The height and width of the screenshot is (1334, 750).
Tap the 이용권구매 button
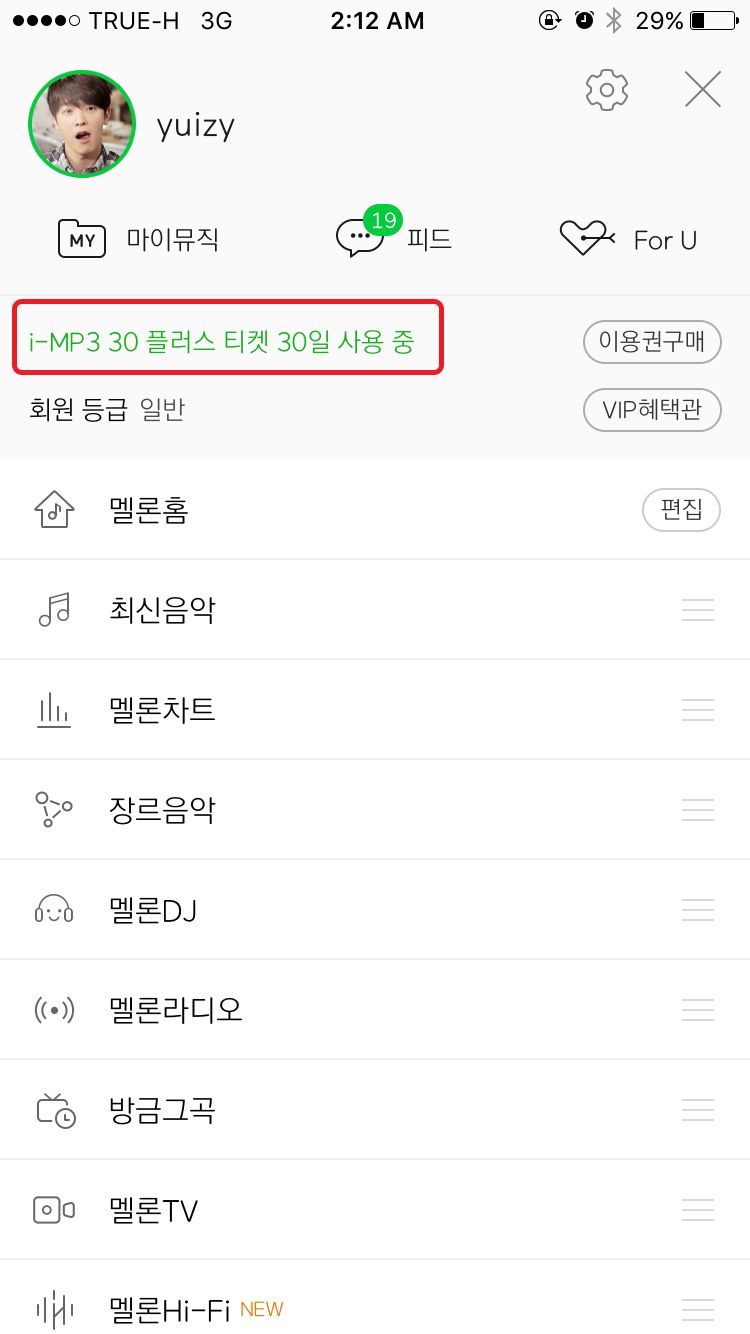tap(652, 342)
